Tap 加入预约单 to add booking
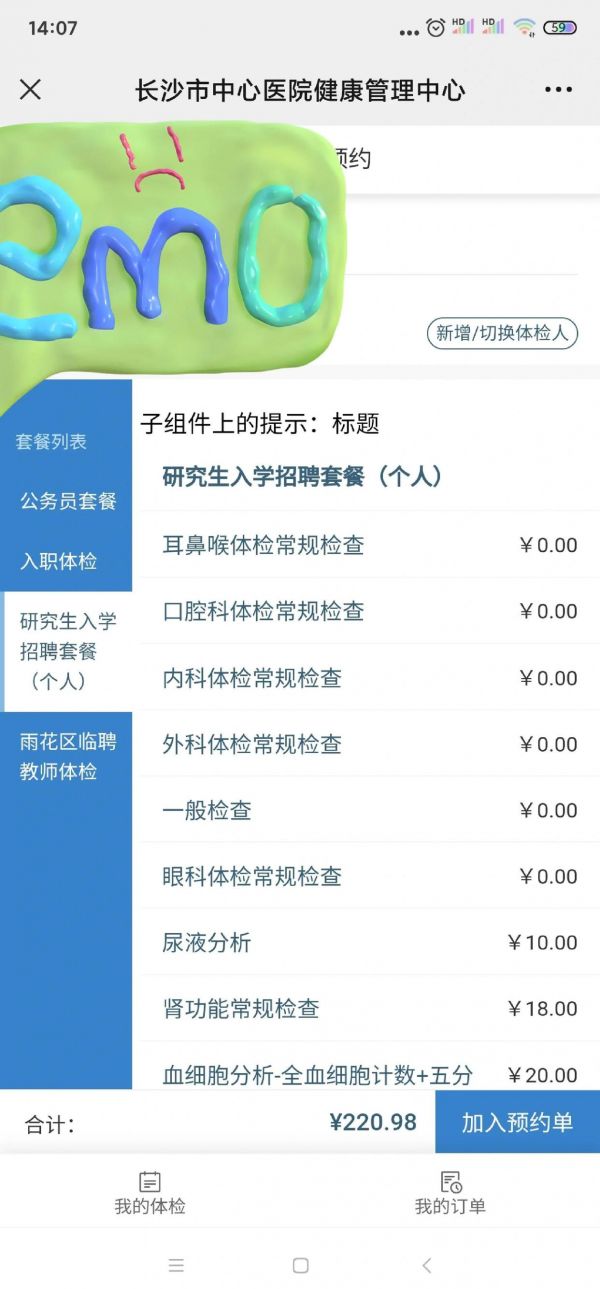This screenshot has width=600, height=1289. pos(517,1122)
